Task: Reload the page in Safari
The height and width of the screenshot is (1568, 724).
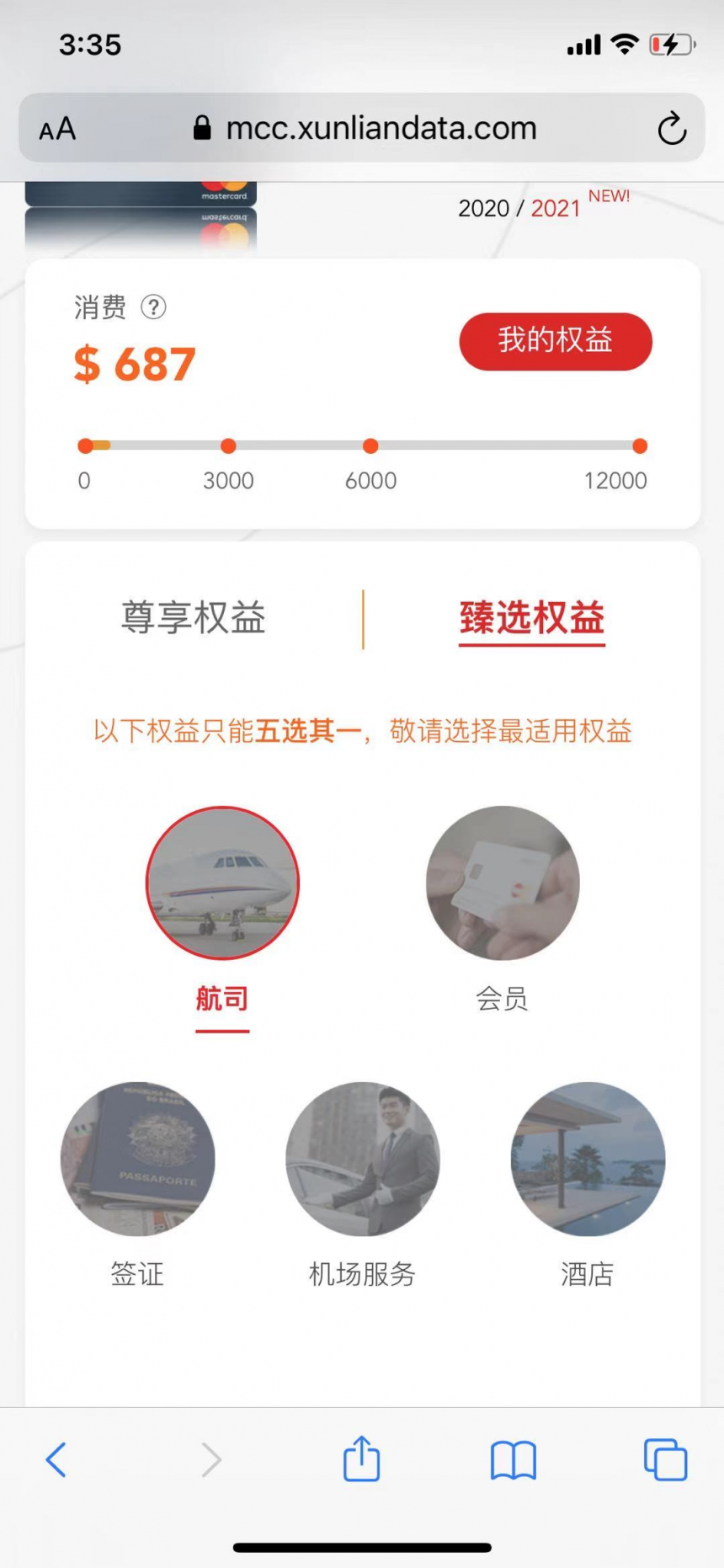Action: (671, 129)
